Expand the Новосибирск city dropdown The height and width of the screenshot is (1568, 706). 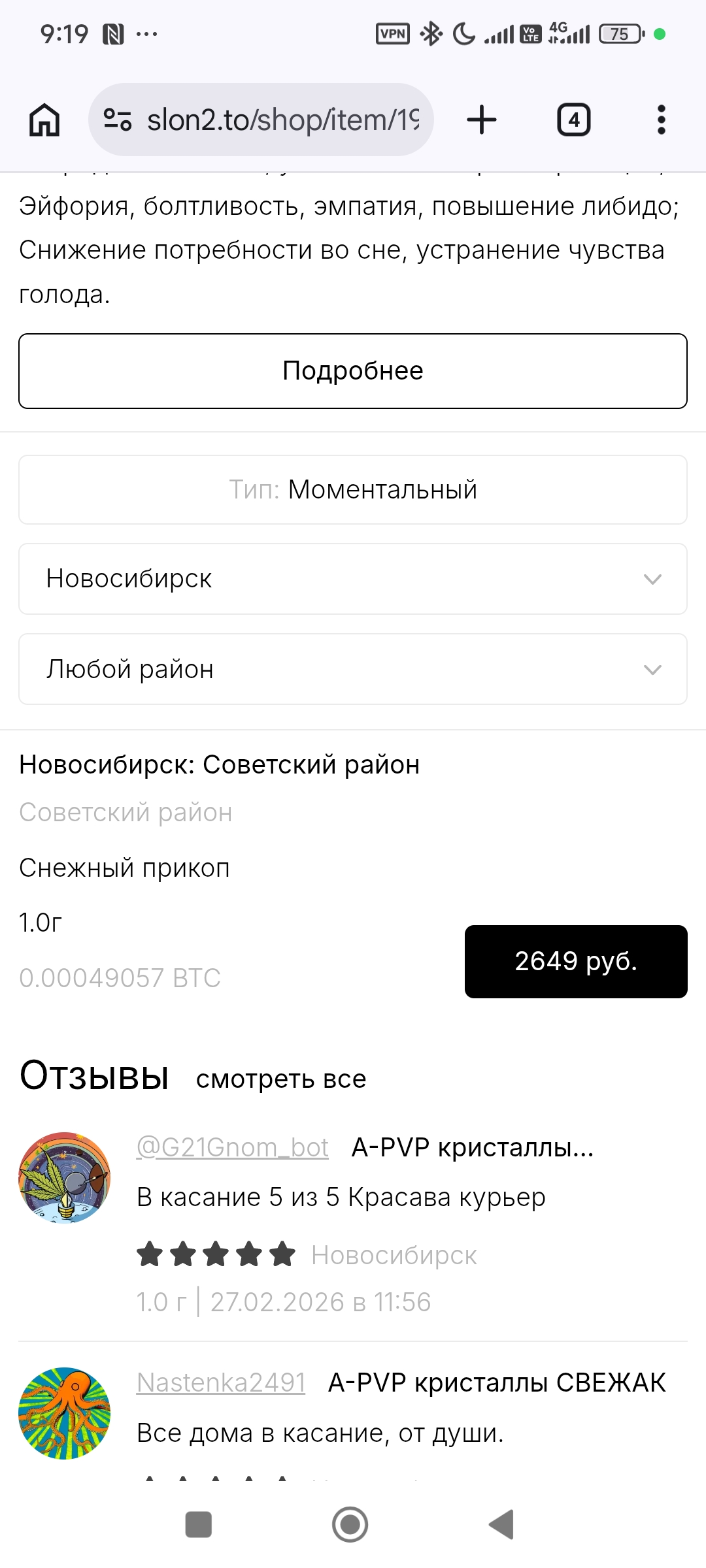353,578
